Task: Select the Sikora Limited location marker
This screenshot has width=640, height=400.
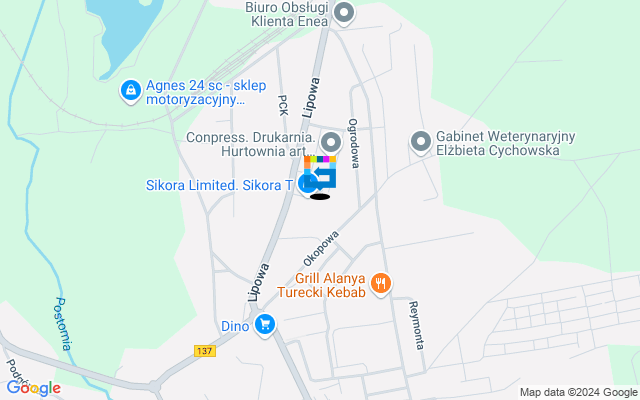Action: [307, 185]
